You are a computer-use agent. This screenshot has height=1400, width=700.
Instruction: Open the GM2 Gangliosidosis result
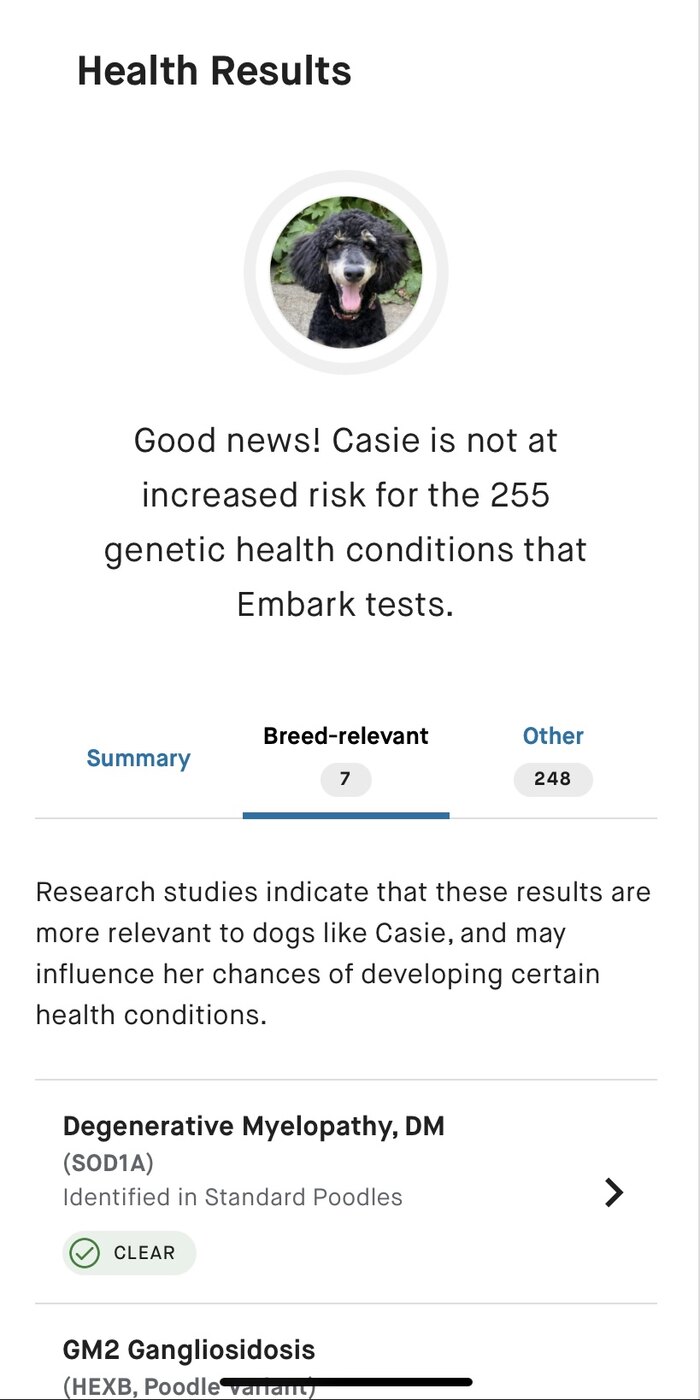click(x=346, y=1352)
